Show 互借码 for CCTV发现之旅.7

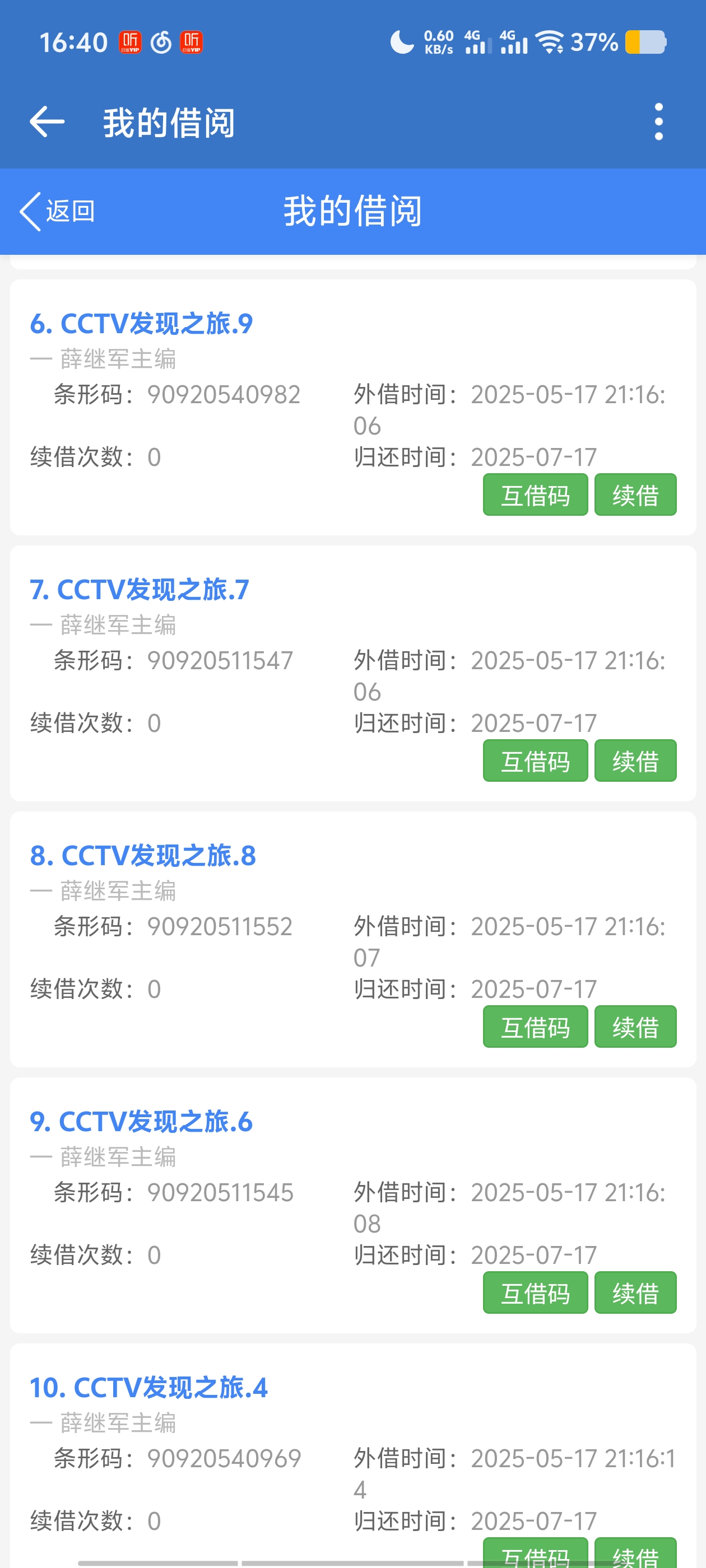(x=535, y=761)
